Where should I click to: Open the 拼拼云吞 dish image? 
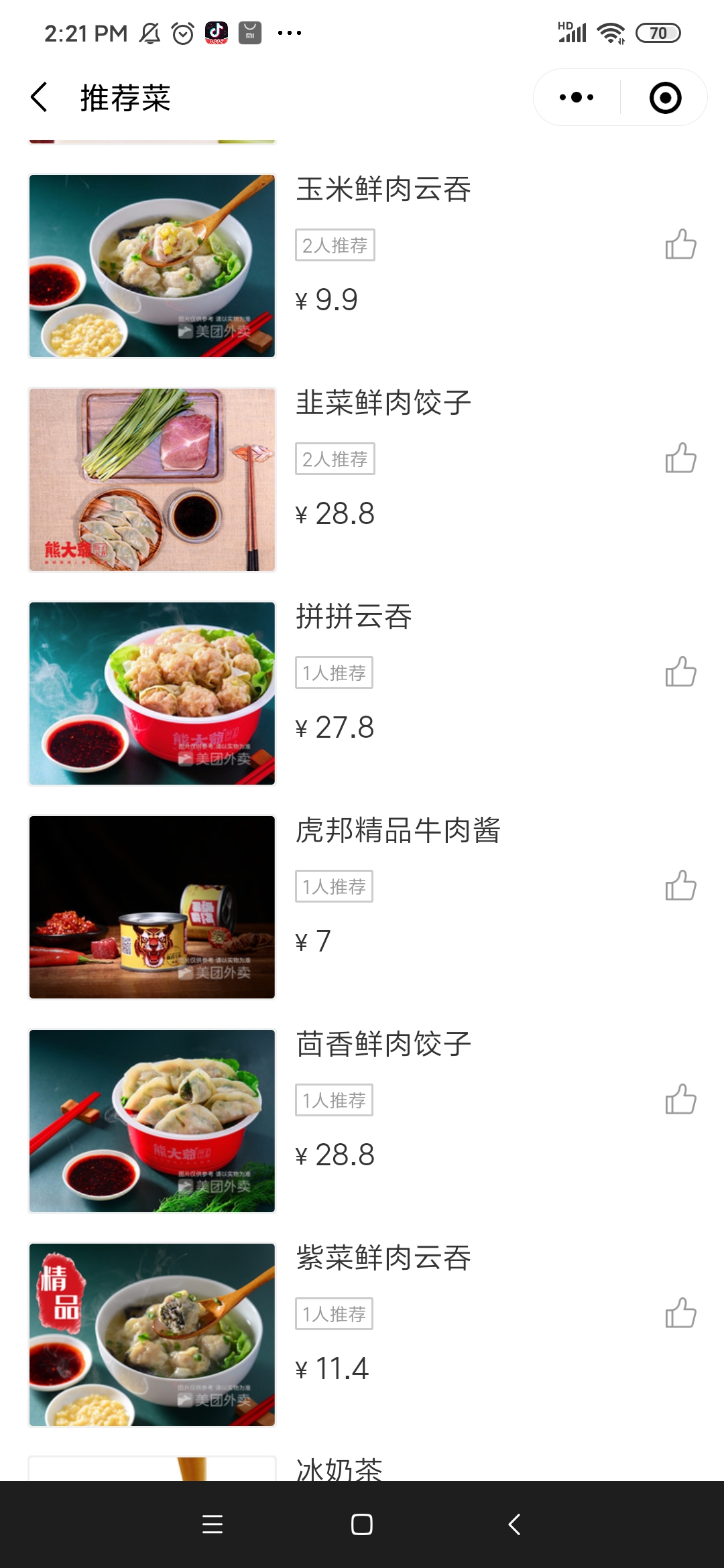[x=152, y=694]
